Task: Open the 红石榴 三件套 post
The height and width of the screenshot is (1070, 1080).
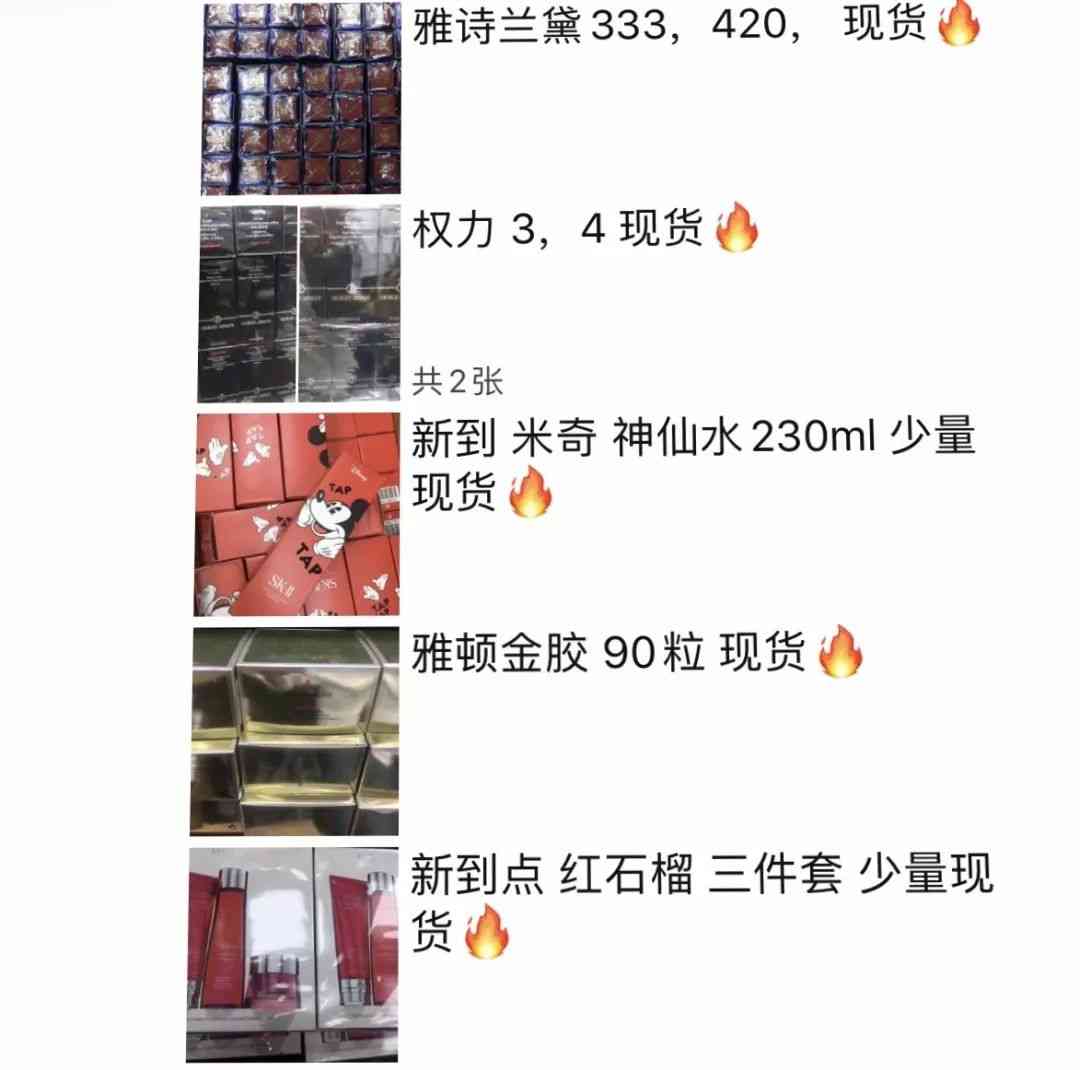Action: tap(700, 875)
